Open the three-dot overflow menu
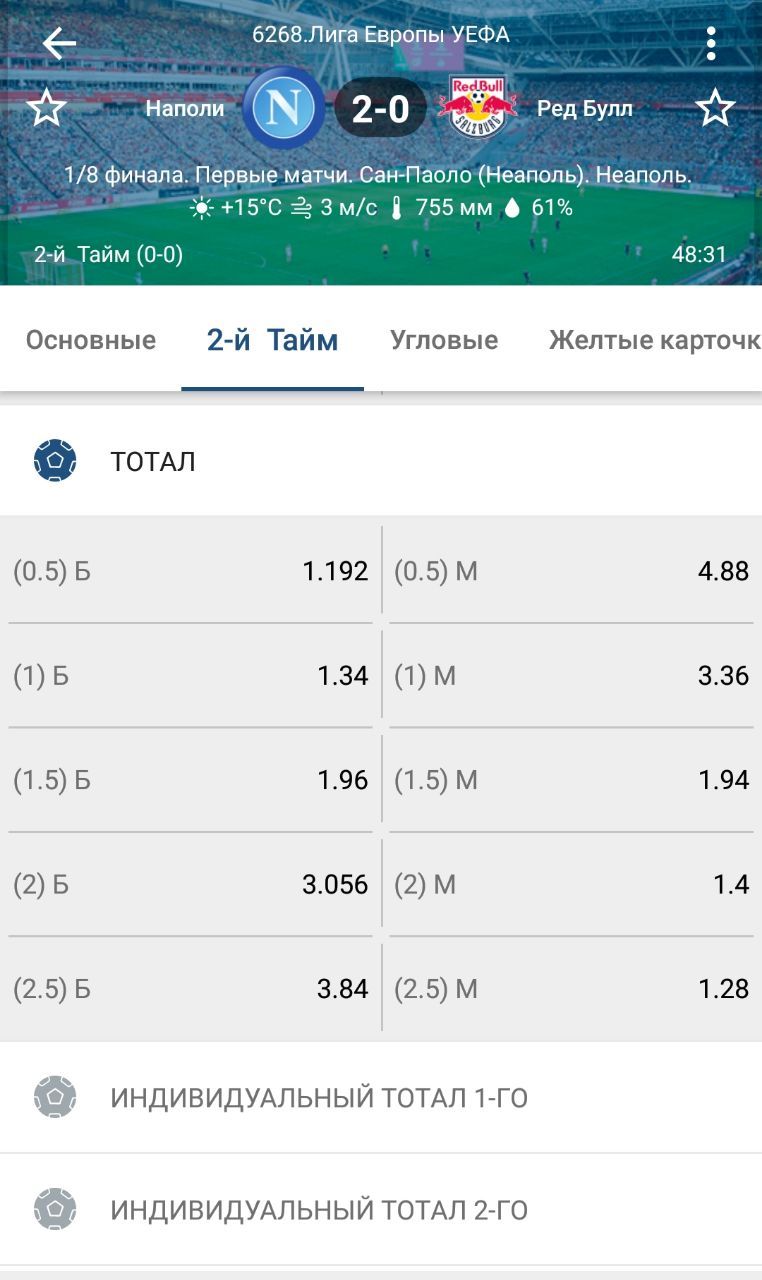 pyautogui.click(x=711, y=43)
